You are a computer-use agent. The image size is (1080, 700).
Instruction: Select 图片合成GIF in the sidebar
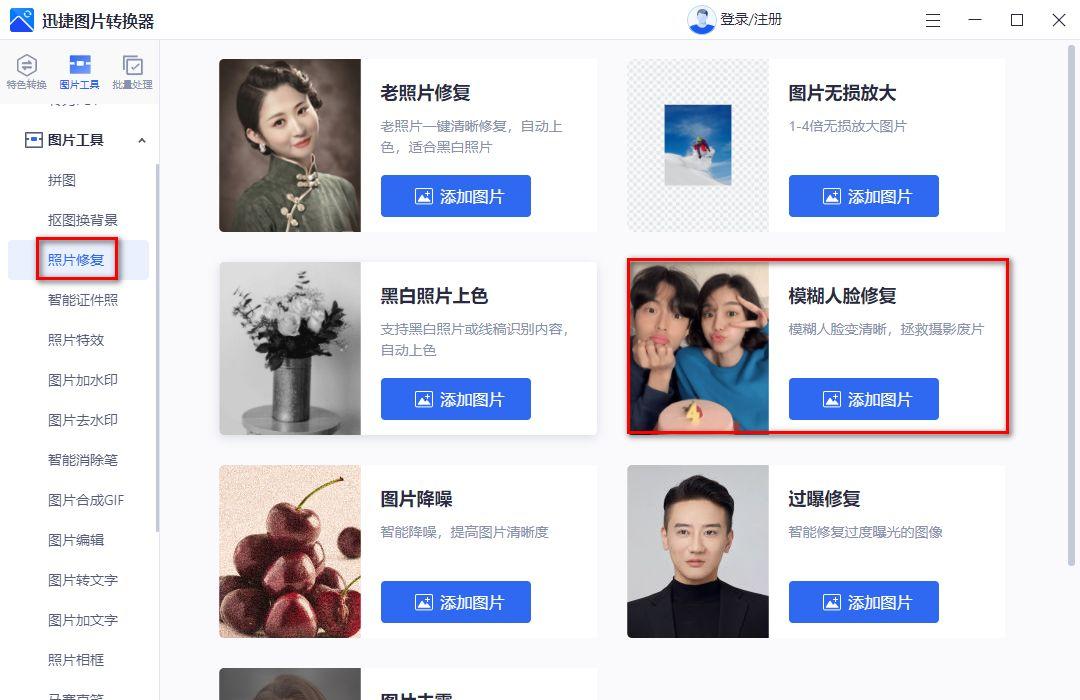point(86,500)
